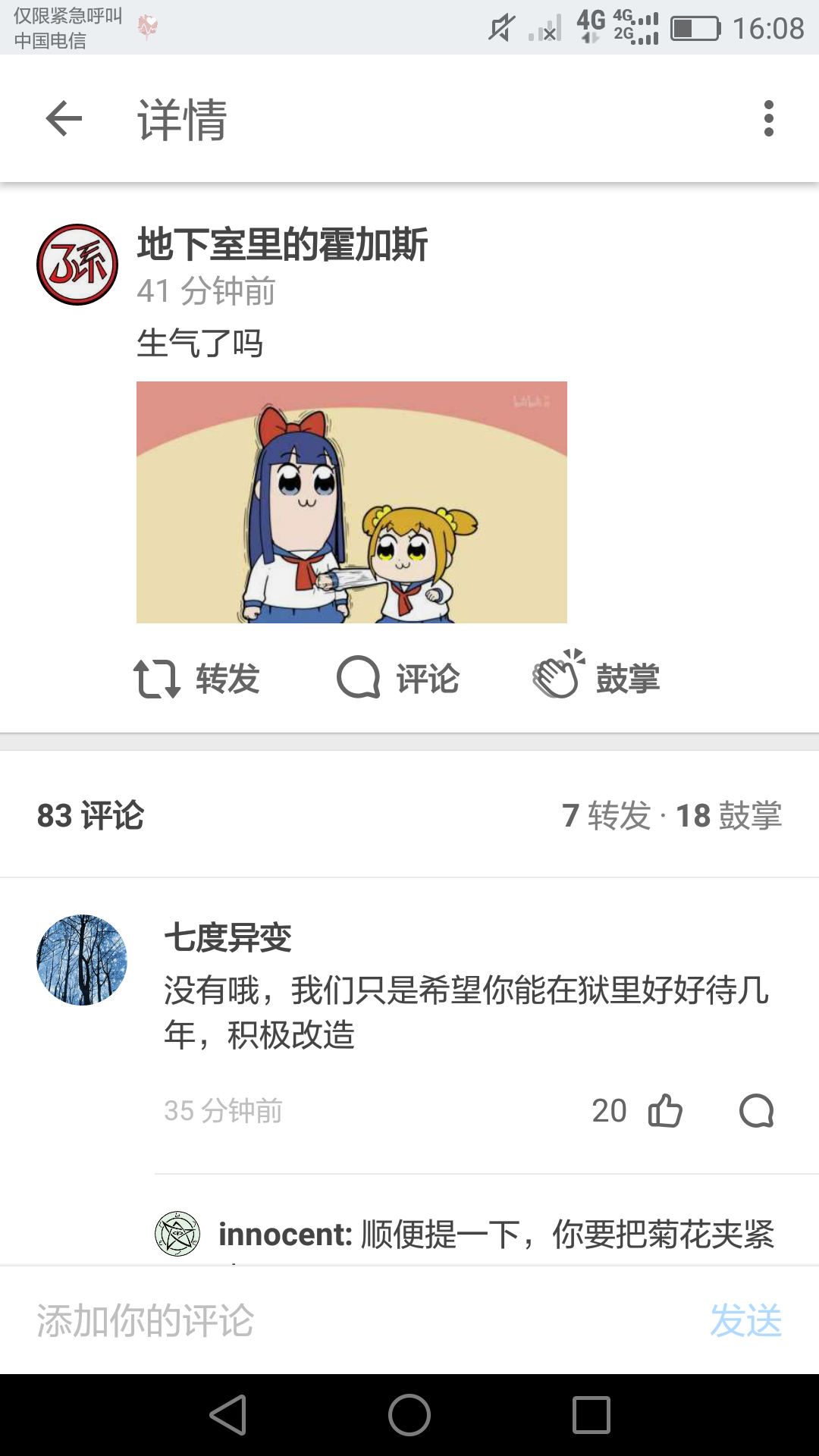Screen dimensions: 819x1456
Task: Applaud the post with 鼓掌
Action: click(x=596, y=676)
